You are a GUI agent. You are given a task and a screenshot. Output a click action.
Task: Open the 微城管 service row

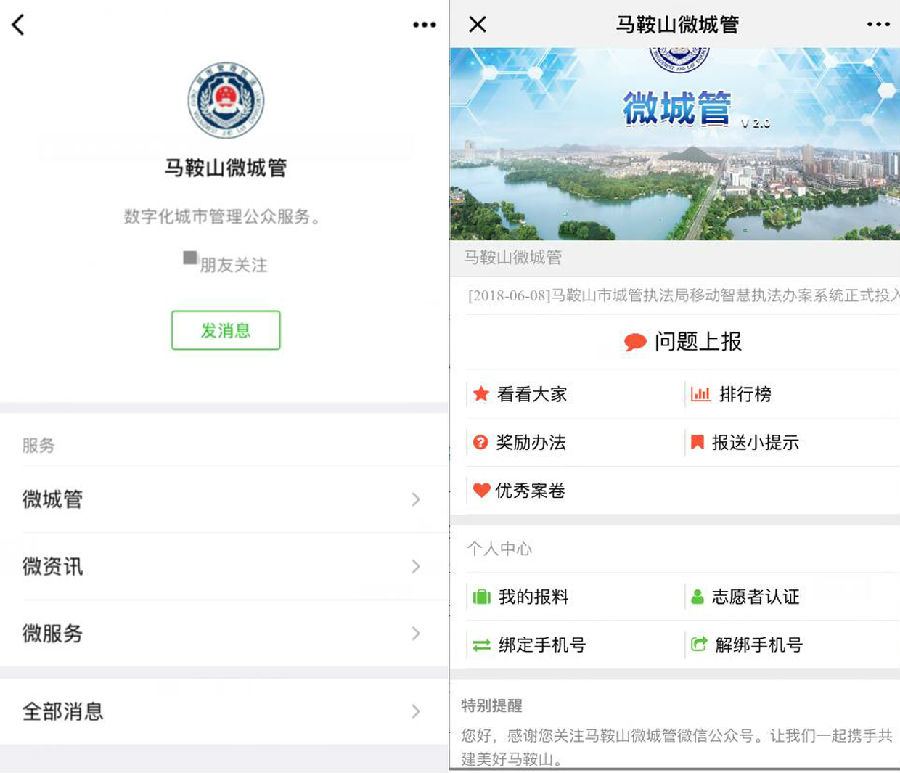pyautogui.click(x=224, y=499)
